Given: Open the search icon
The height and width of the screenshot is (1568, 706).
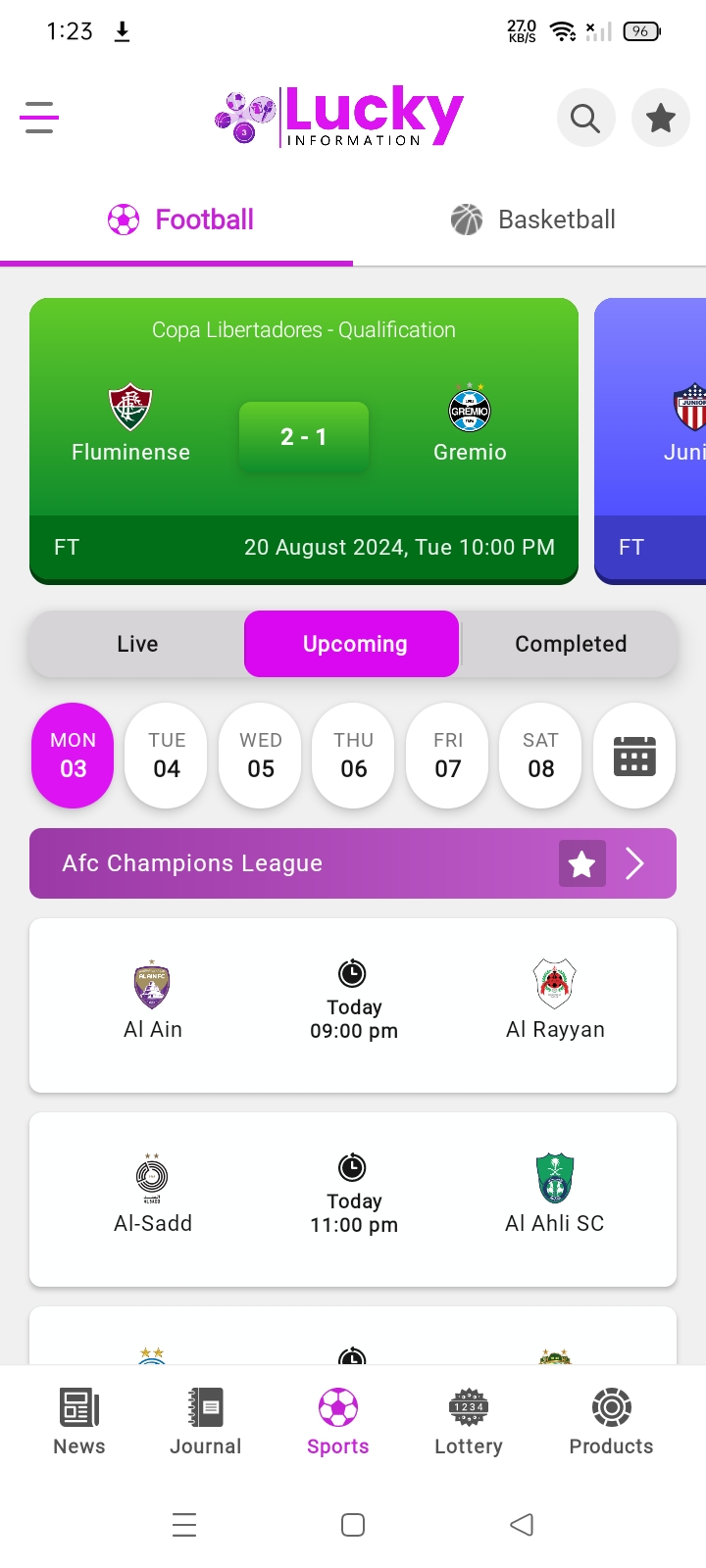Looking at the screenshot, I should tap(585, 119).
